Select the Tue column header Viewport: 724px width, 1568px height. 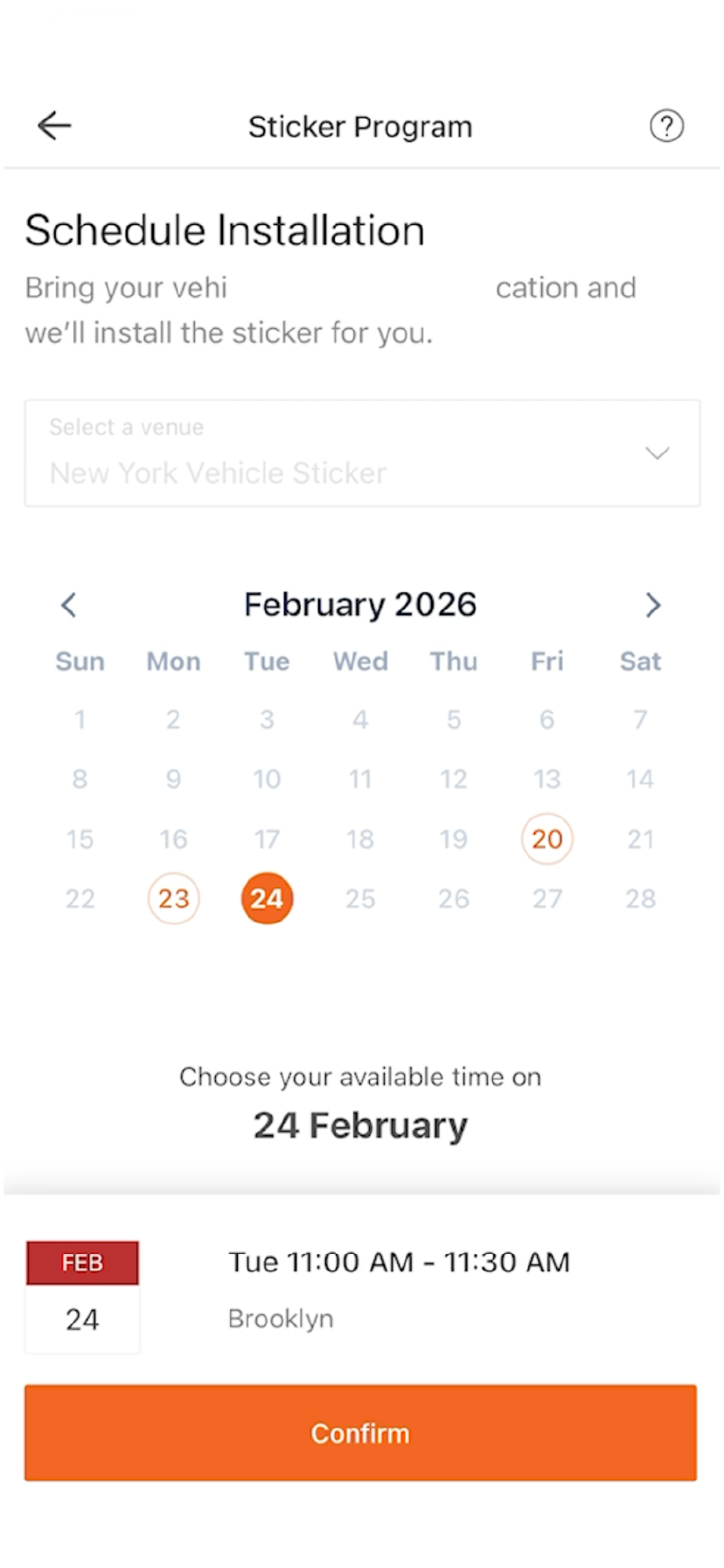(x=267, y=661)
